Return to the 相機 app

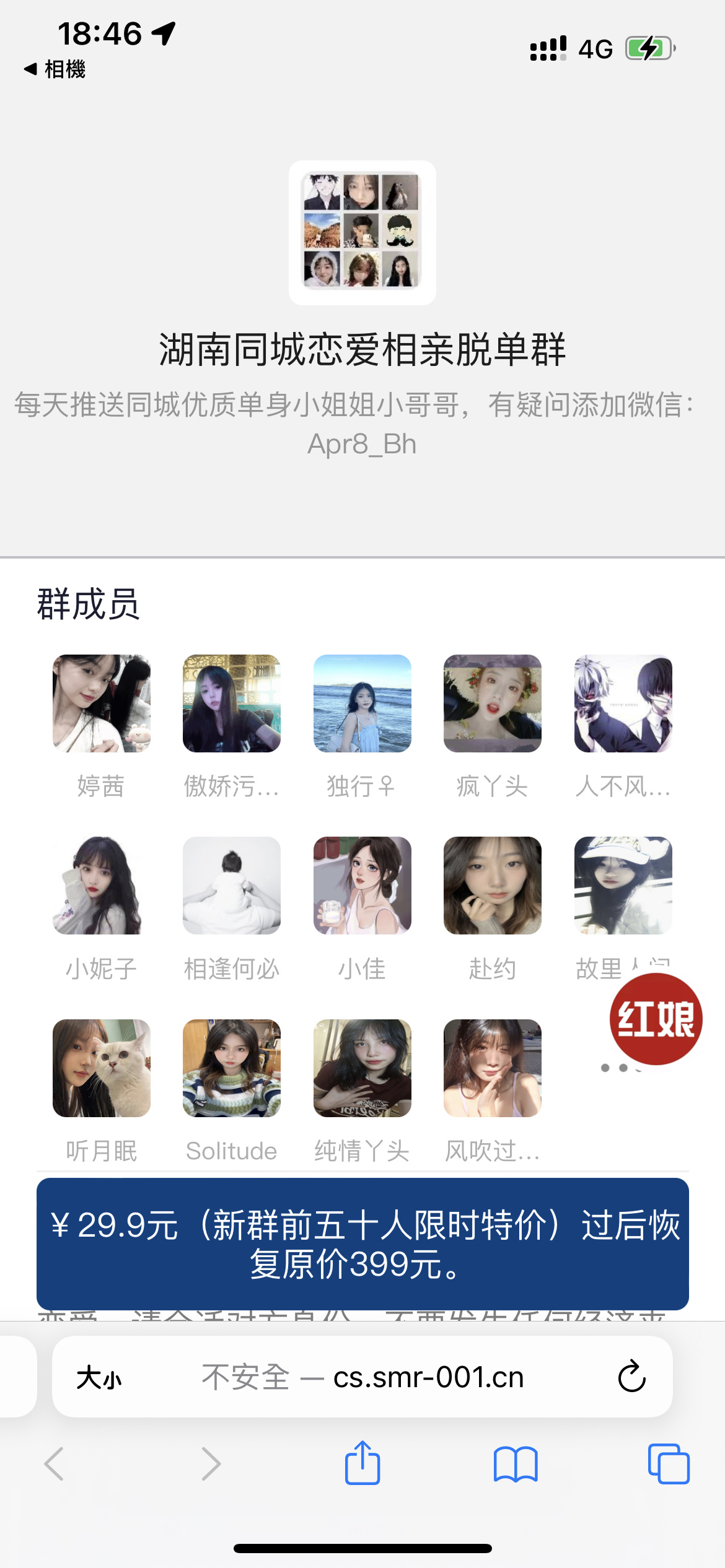coord(55,69)
